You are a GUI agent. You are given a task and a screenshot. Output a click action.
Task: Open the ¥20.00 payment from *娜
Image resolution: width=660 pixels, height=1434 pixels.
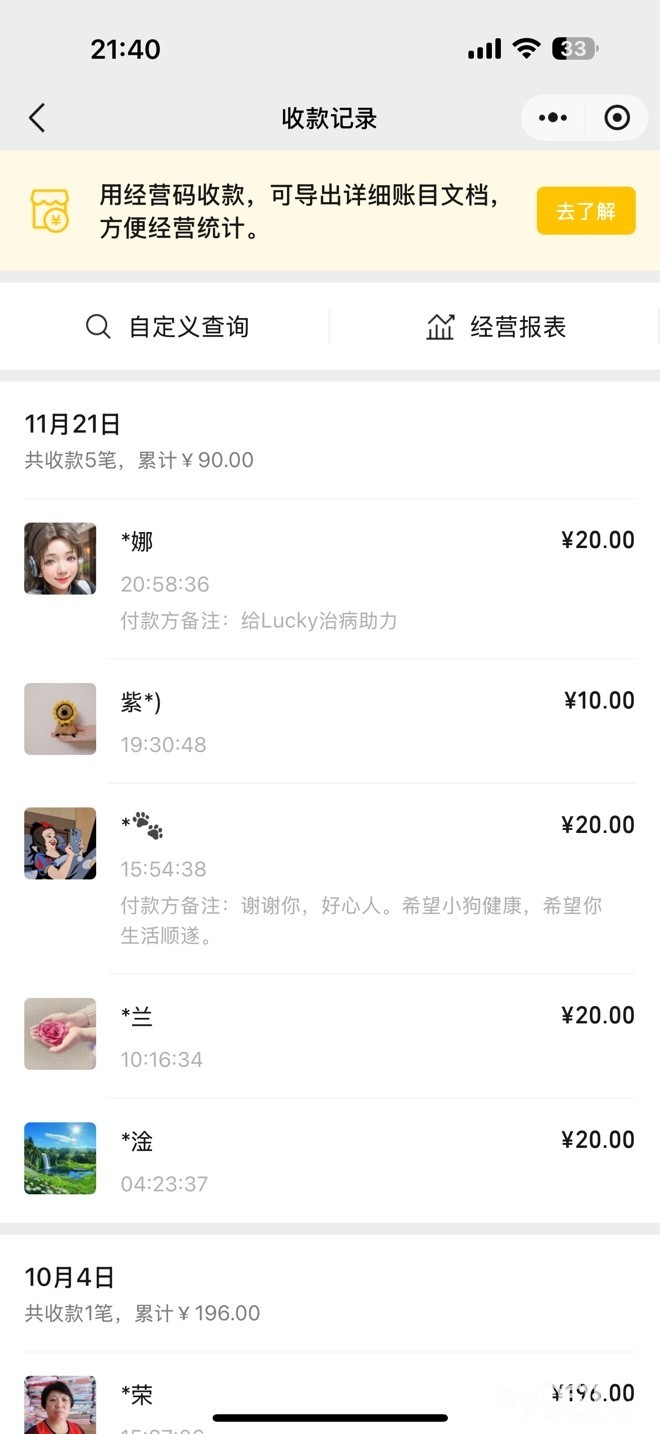330,578
